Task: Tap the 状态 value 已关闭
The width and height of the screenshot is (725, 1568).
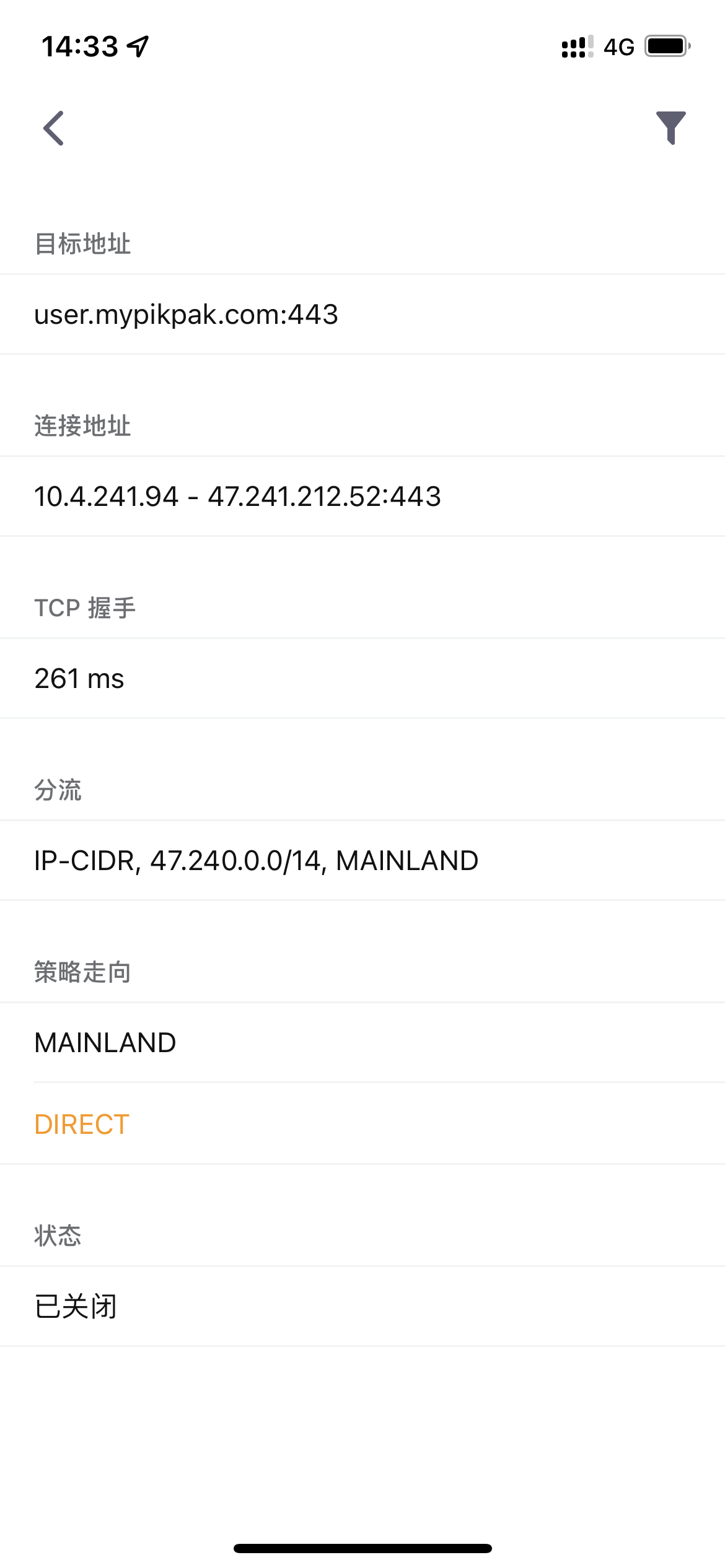Action: tap(74, 1305)
